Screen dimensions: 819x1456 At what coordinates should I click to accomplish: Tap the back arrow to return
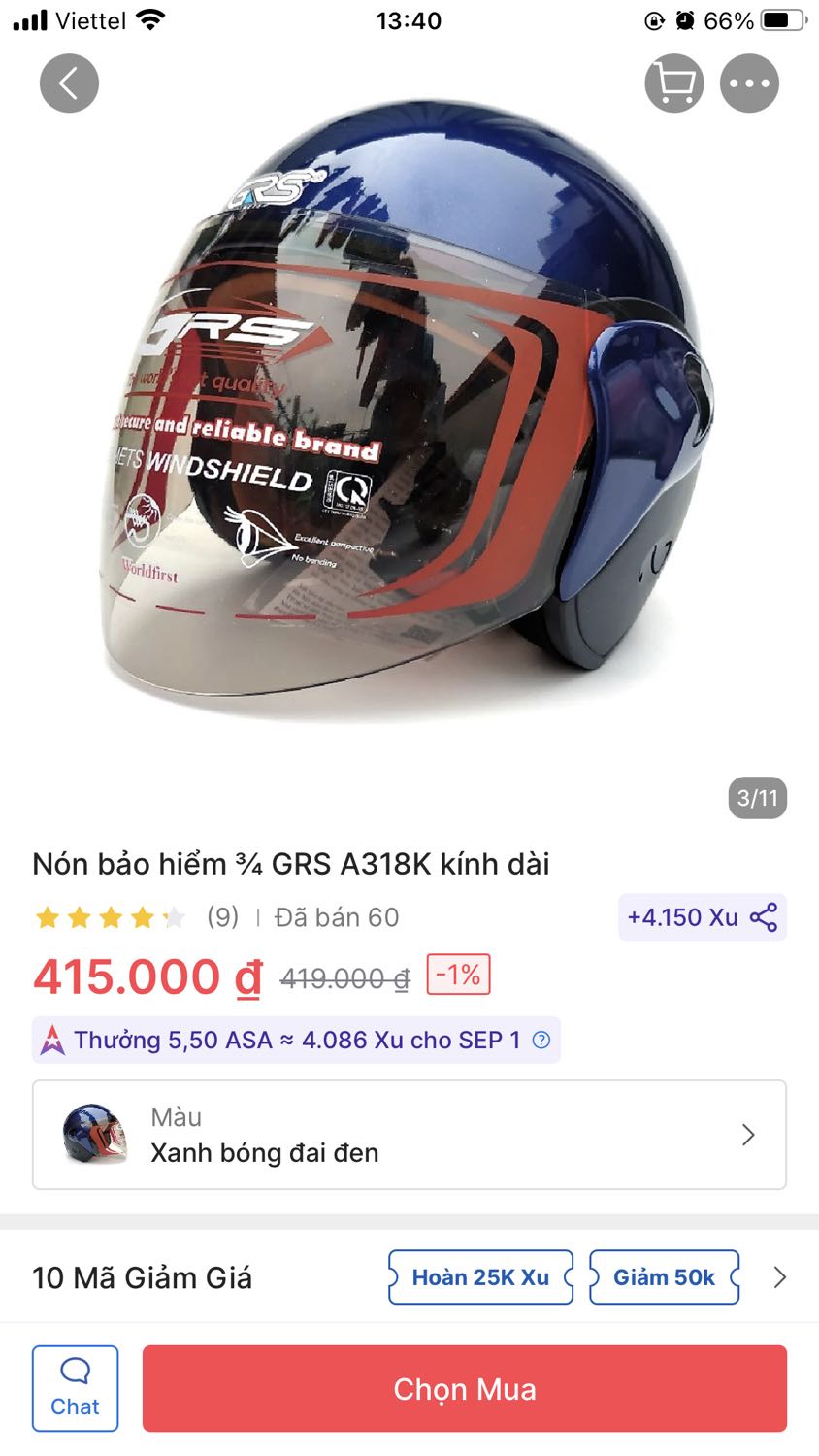pos(68,83)
